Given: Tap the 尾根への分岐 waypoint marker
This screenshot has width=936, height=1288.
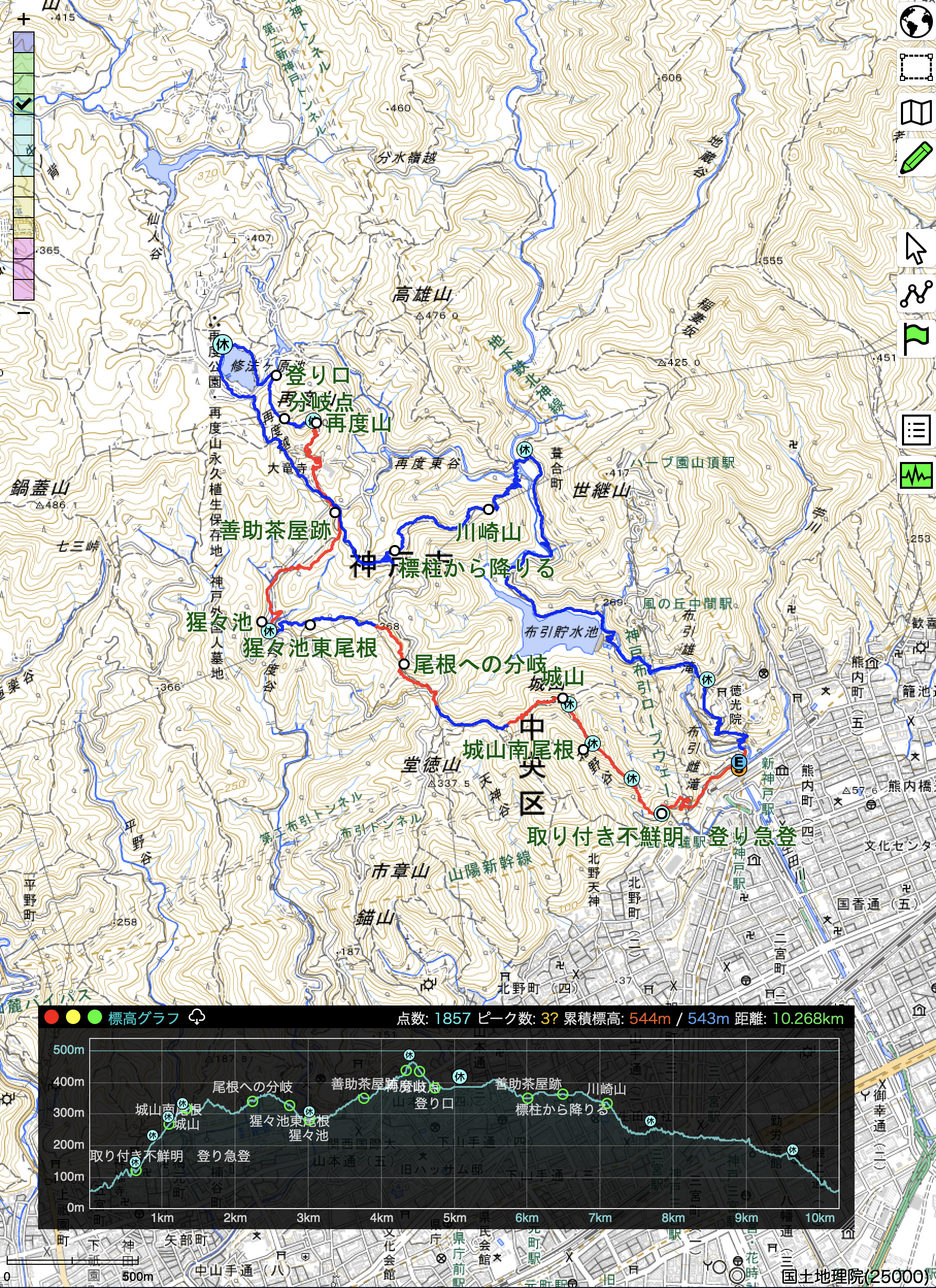Looking at the screenshot, I should pos(404,663).
